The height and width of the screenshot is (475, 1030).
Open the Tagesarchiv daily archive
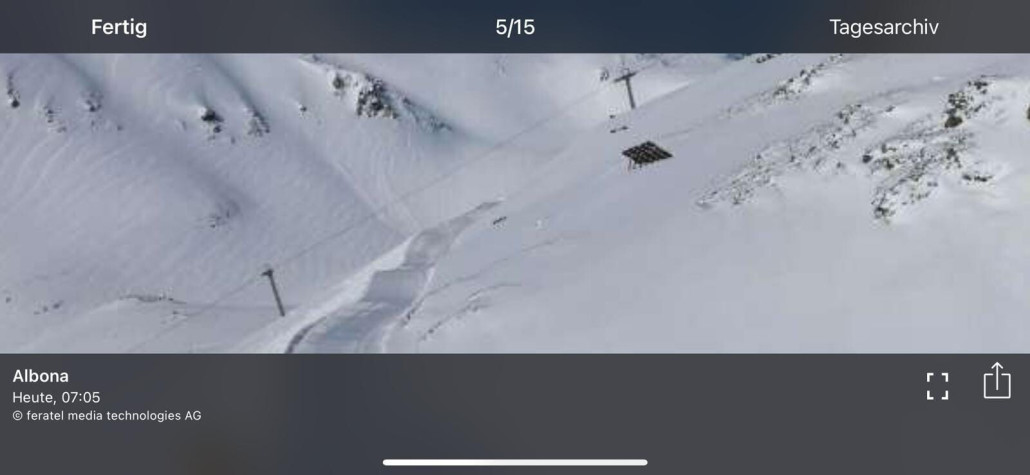883,27
